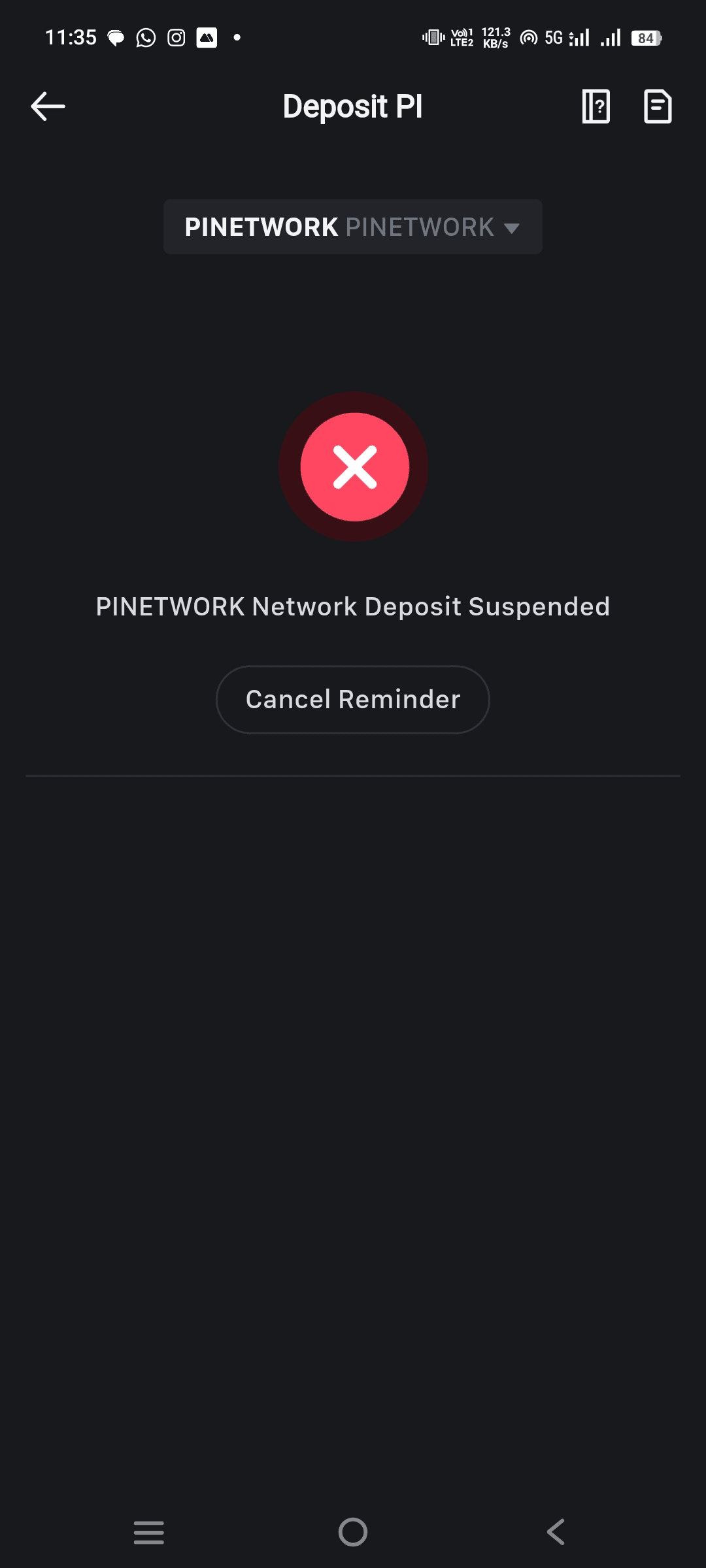Open the deposit help guide icon

[596, 106]
